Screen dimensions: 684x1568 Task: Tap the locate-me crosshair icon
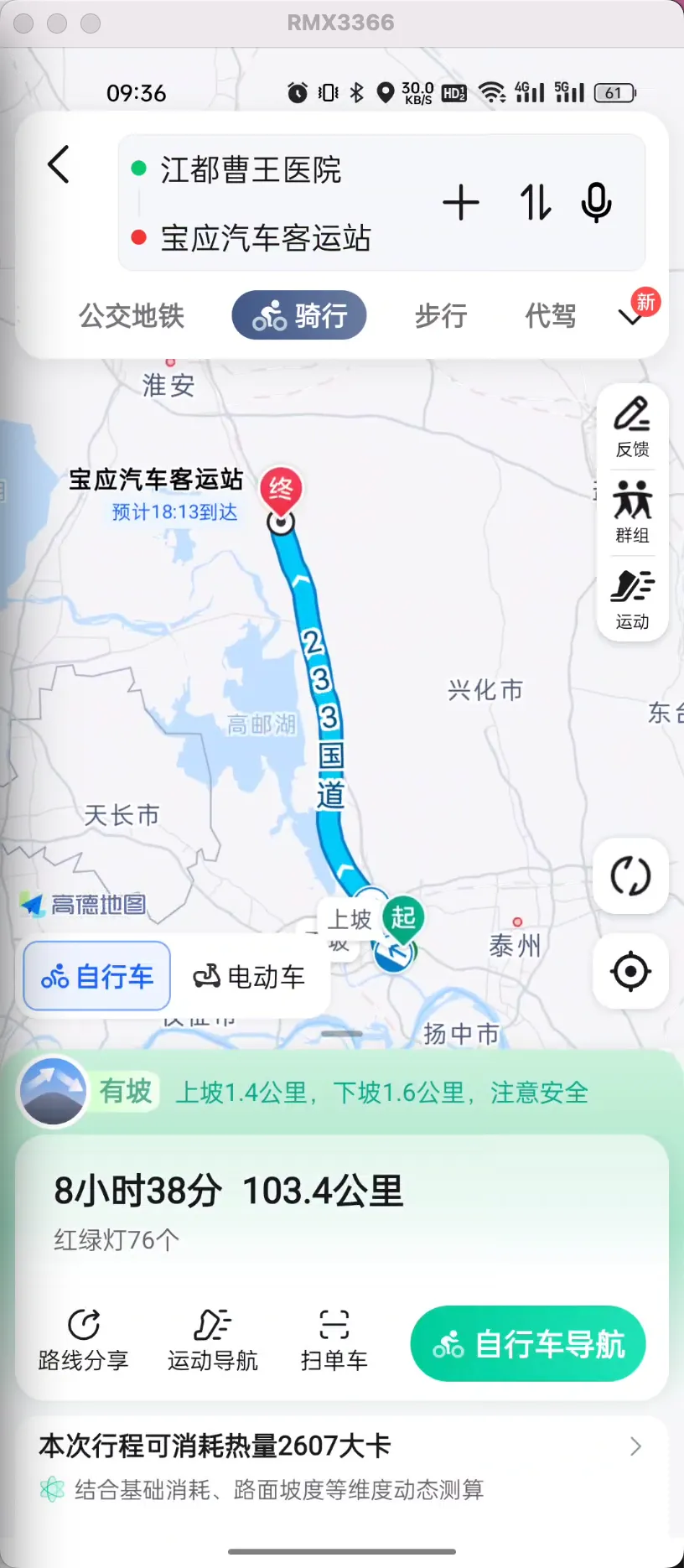tap(630, 972)
